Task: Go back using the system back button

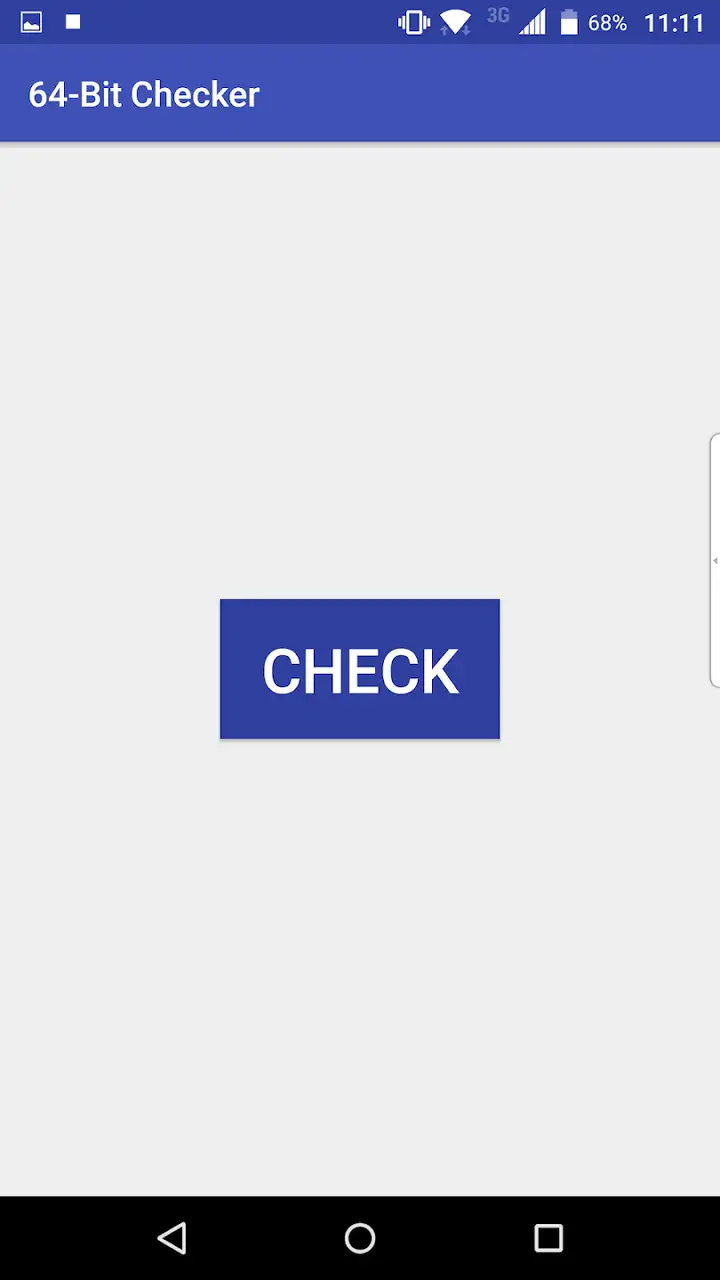Action: click(x=172, y=1238)
